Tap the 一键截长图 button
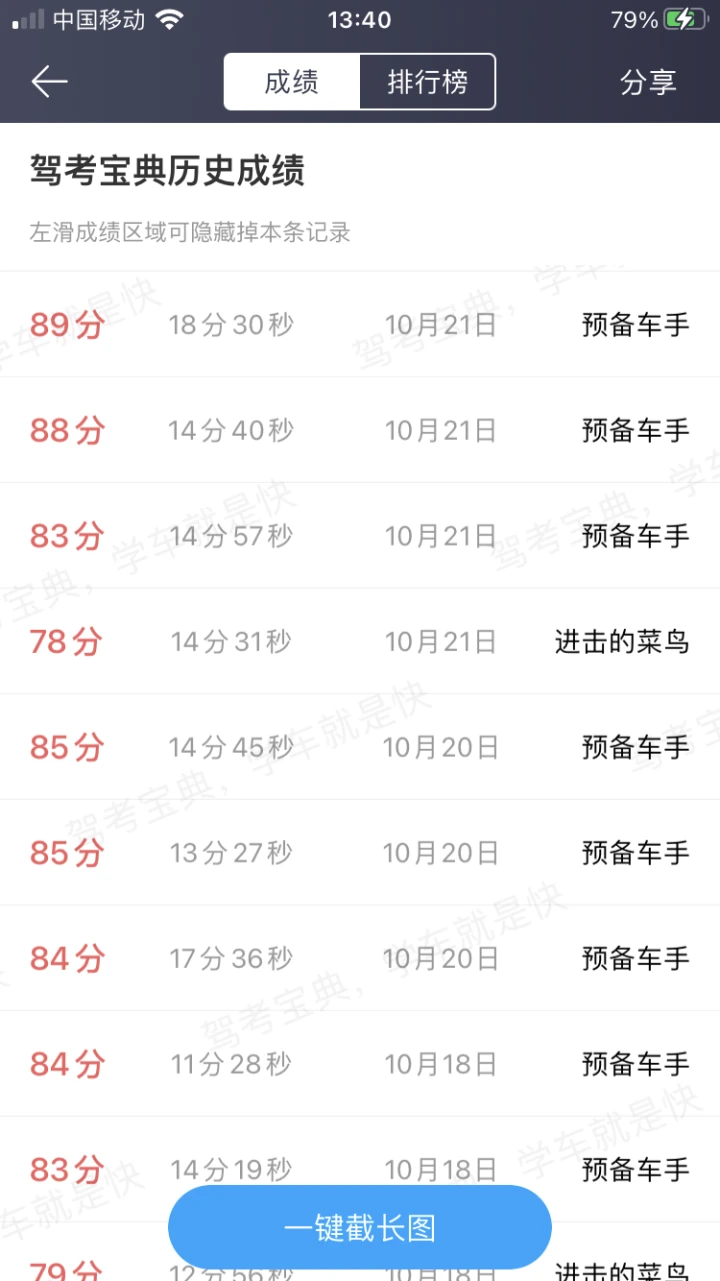720x1281 pixels. [x=360, y=1227]
